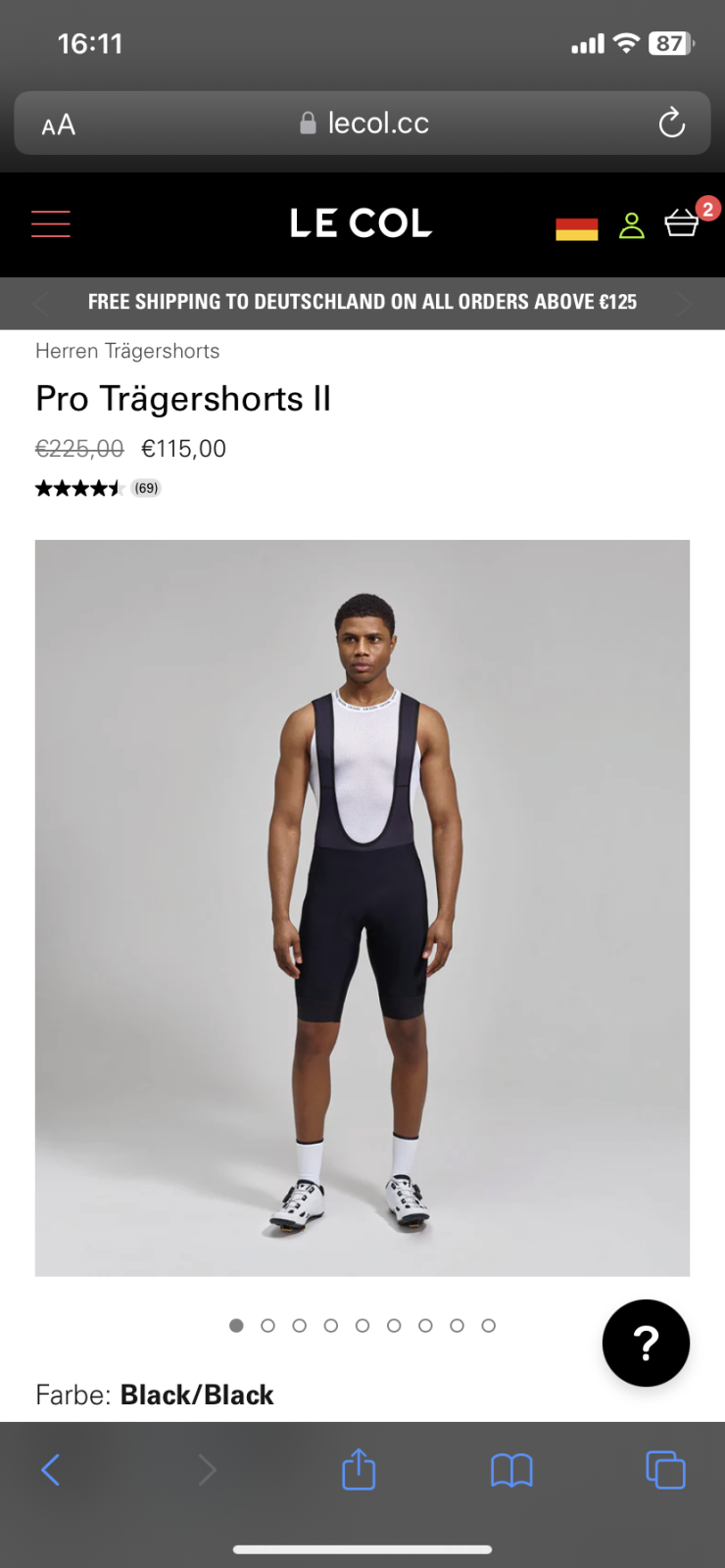Open the help question mark button

(x=646, y=1343)
